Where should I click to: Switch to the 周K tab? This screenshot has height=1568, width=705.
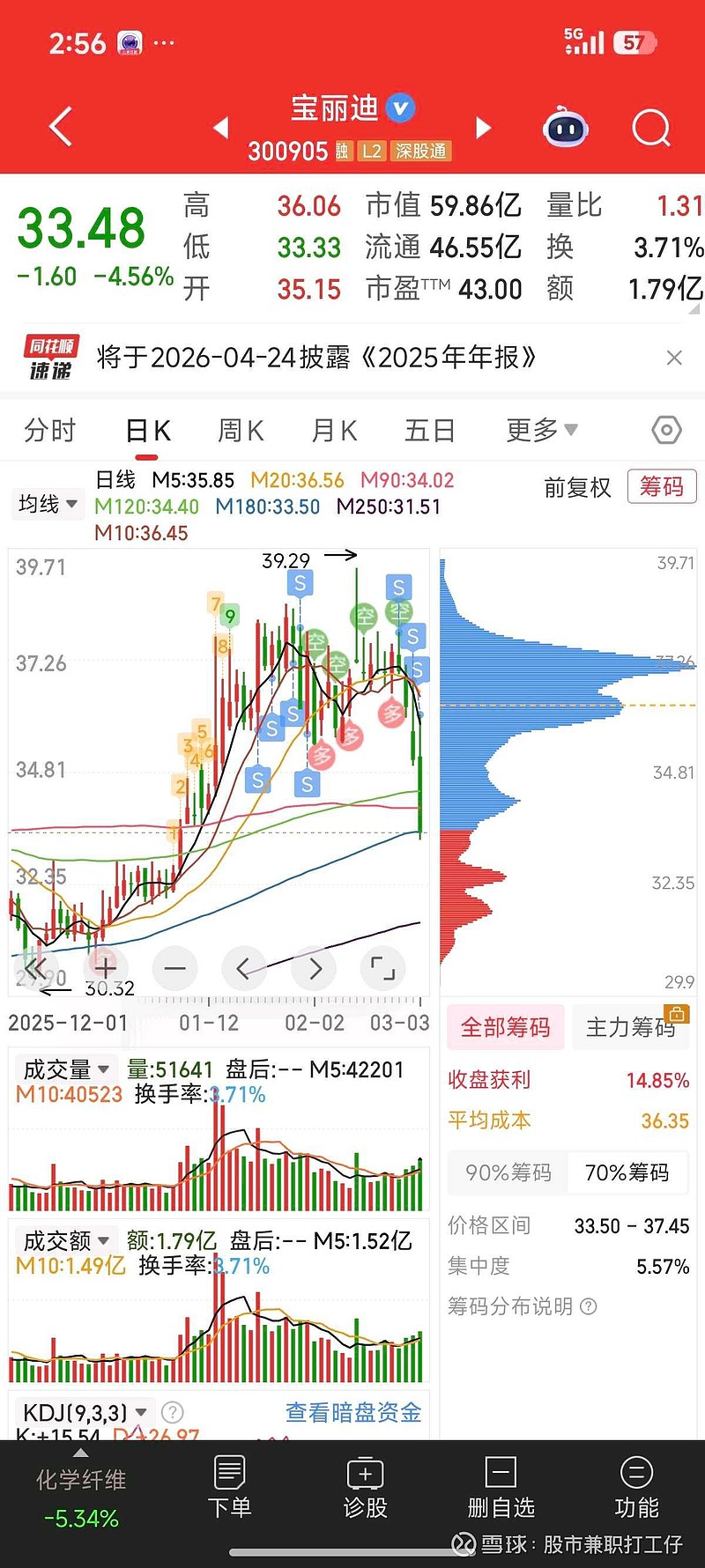(239, 430)
